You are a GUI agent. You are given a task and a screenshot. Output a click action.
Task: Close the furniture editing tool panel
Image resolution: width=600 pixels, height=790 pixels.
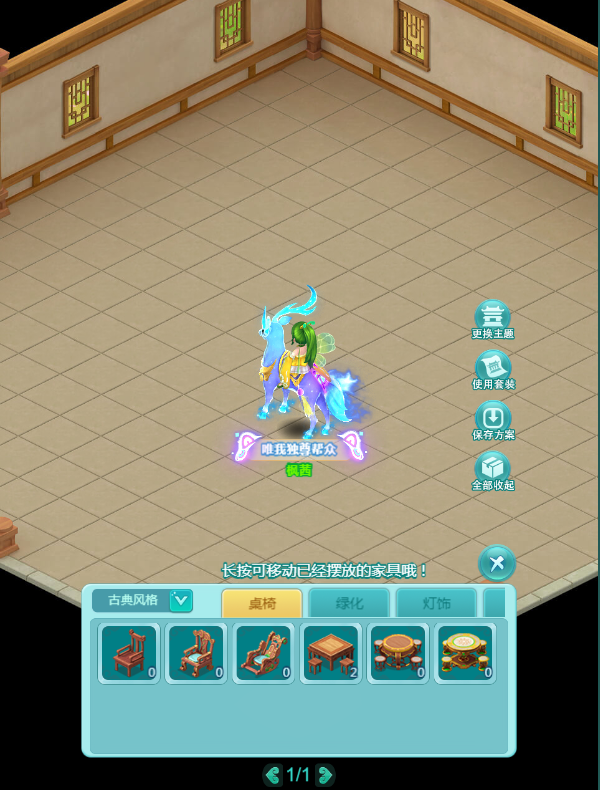497,562
